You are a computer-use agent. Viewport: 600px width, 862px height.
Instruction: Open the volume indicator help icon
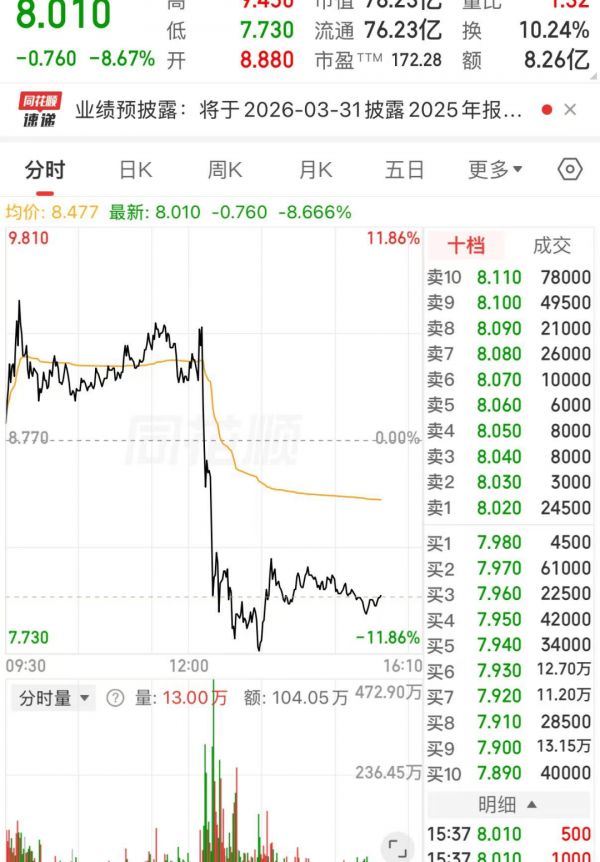(x=114, y=698)
